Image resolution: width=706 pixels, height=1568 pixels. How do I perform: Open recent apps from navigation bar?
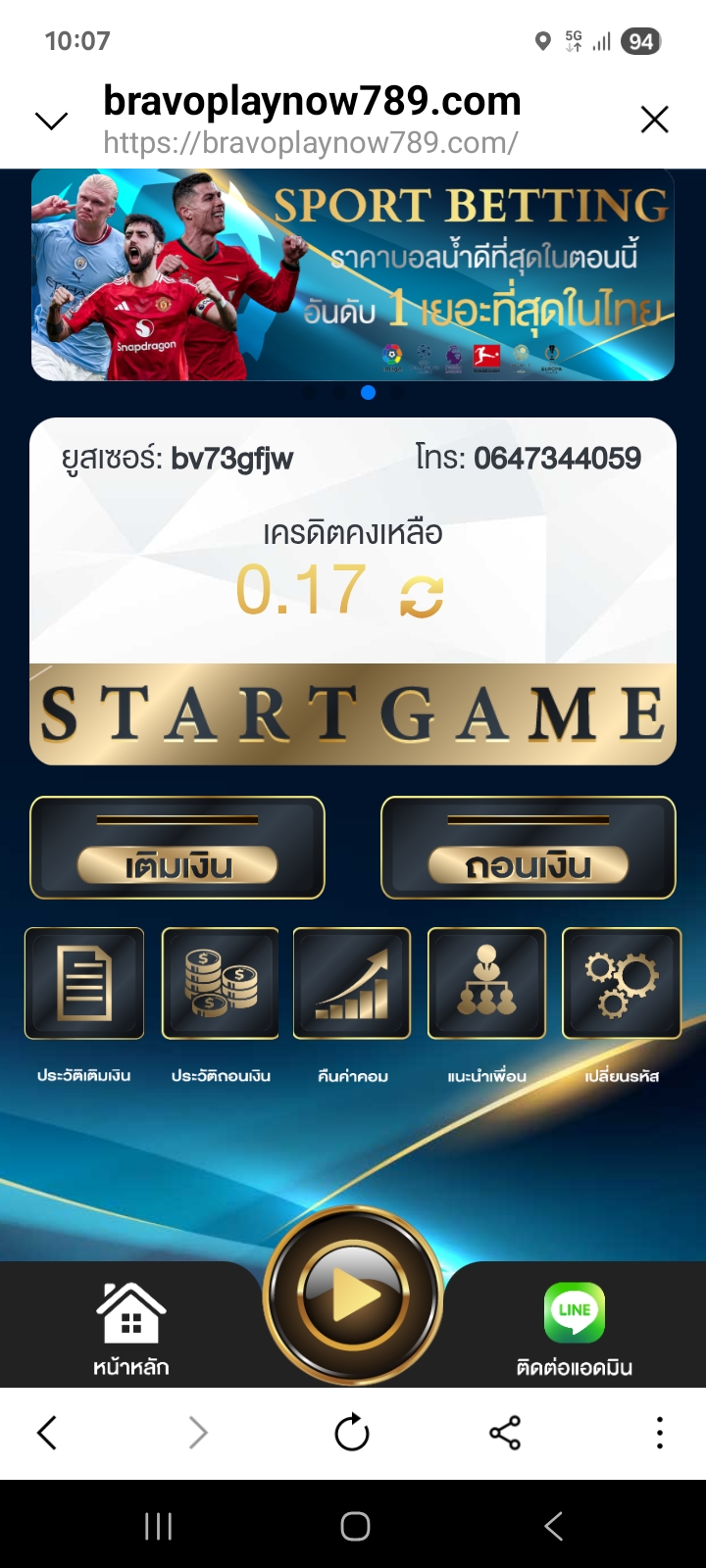click(x=159, y=1526)
